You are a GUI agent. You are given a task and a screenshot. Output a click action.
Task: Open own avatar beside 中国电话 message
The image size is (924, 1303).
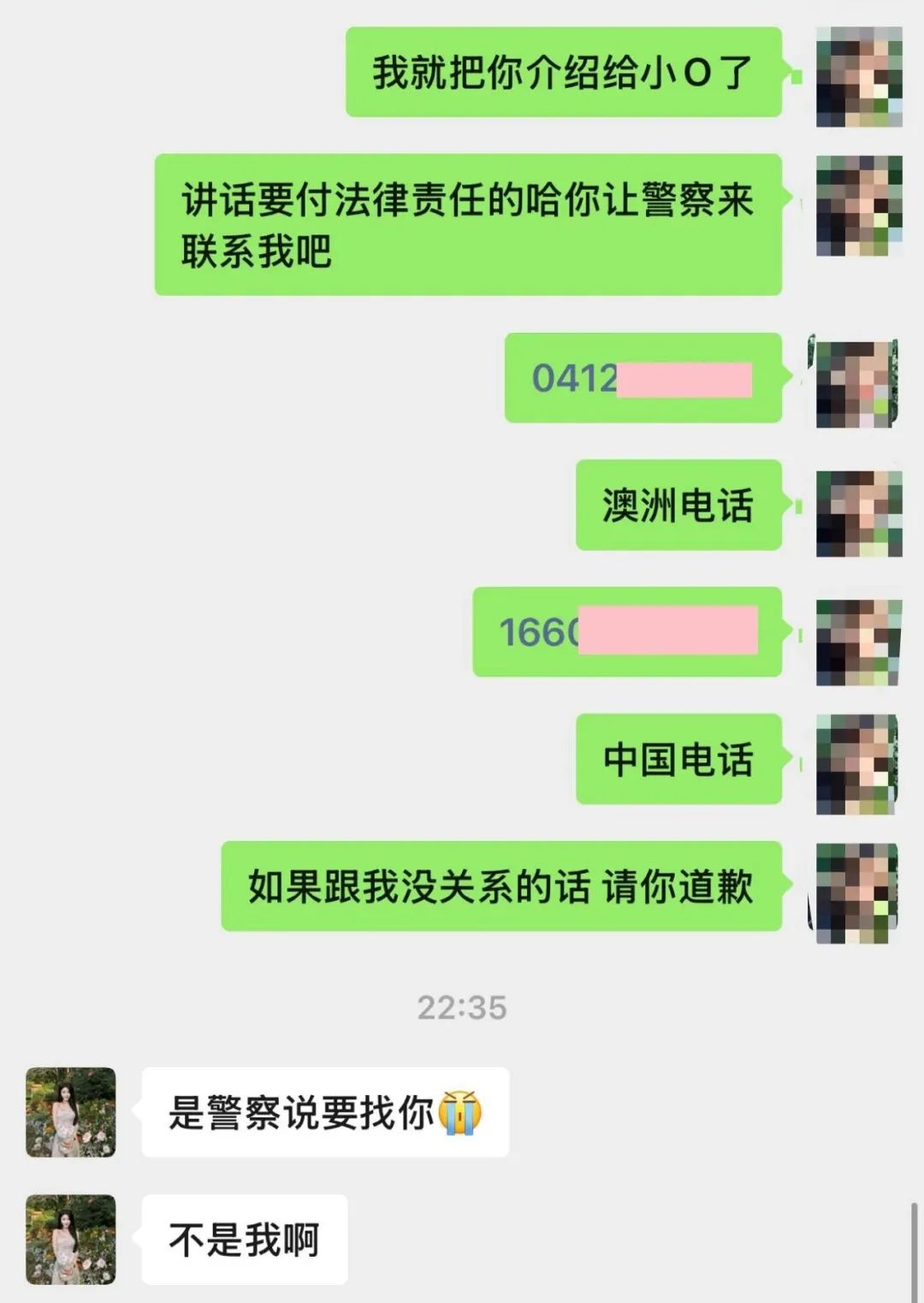coord(856,764)
